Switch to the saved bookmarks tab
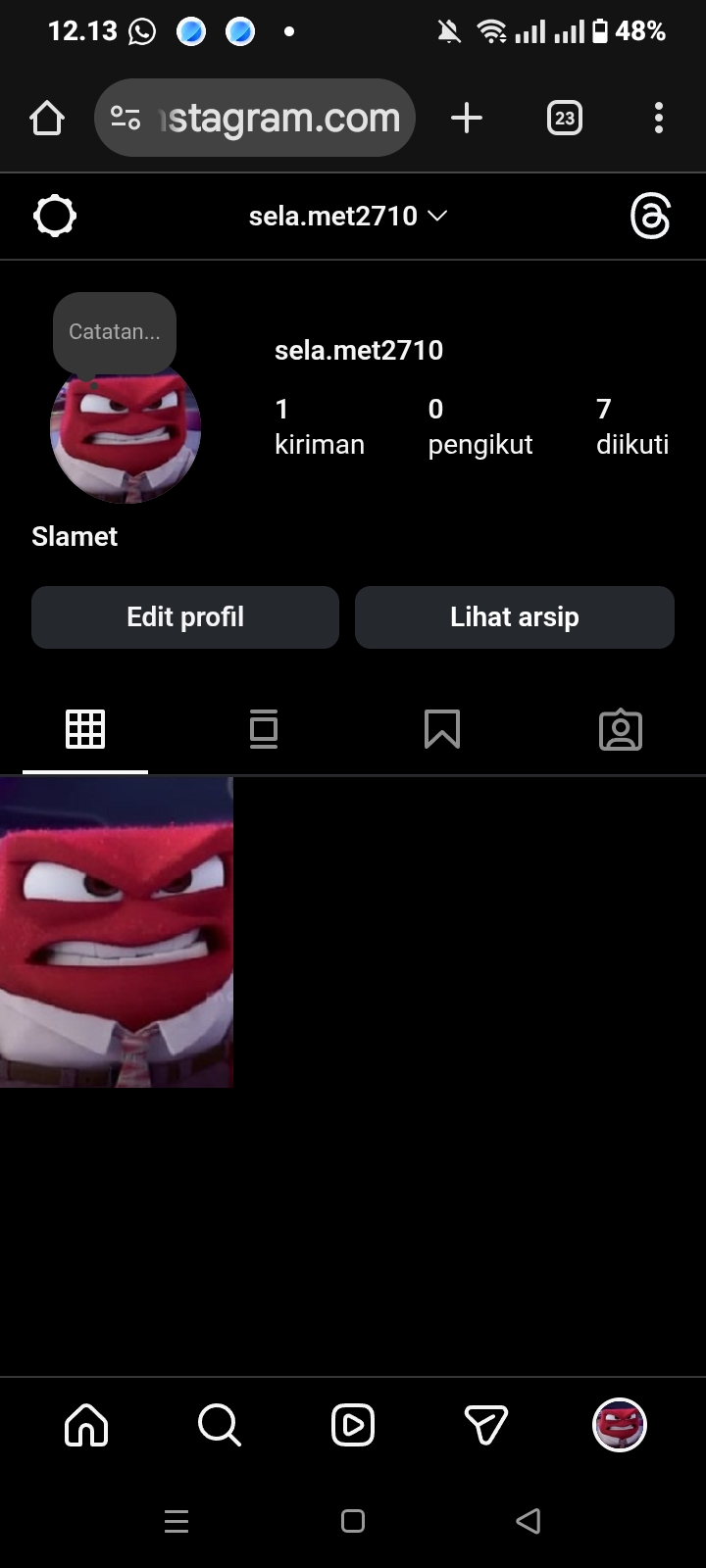Screen dimensions: 706x1568 [x=442, y=729]
